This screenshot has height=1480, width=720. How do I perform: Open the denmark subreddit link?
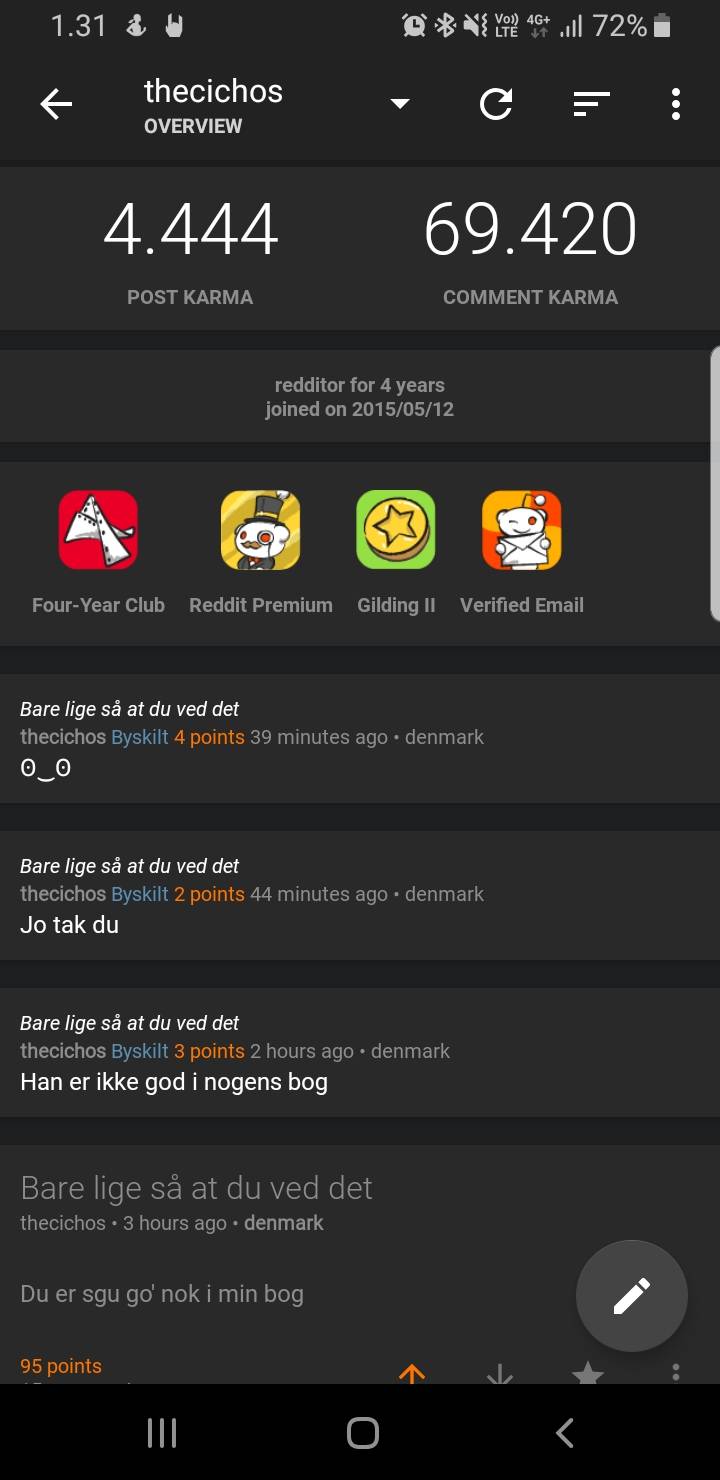pos(444,737)
